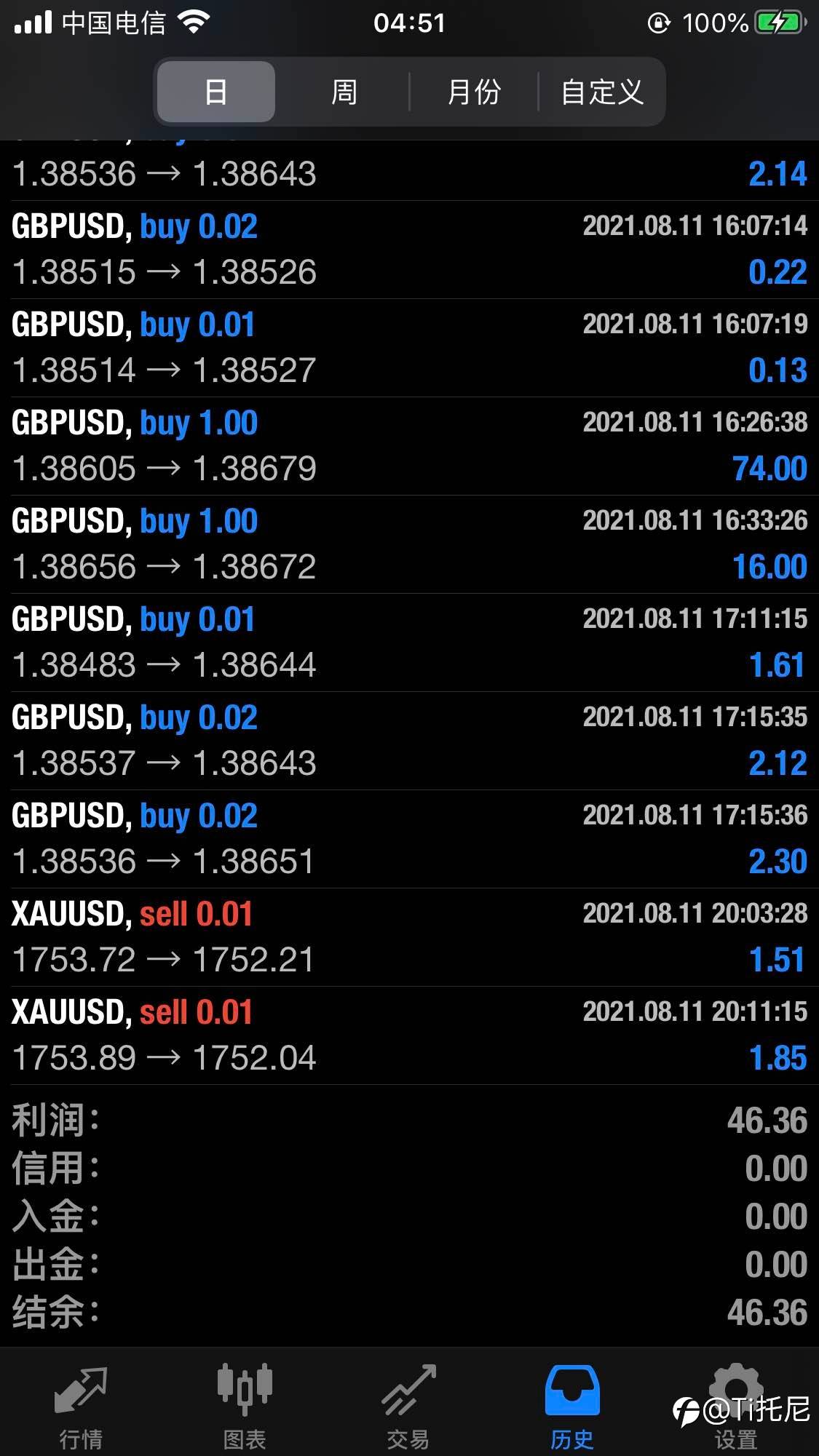Screen dimensions: 819x1456
Task: Open GBPUSD buy 0.01 trade at 17:11:15
Action: coord(409,642)
